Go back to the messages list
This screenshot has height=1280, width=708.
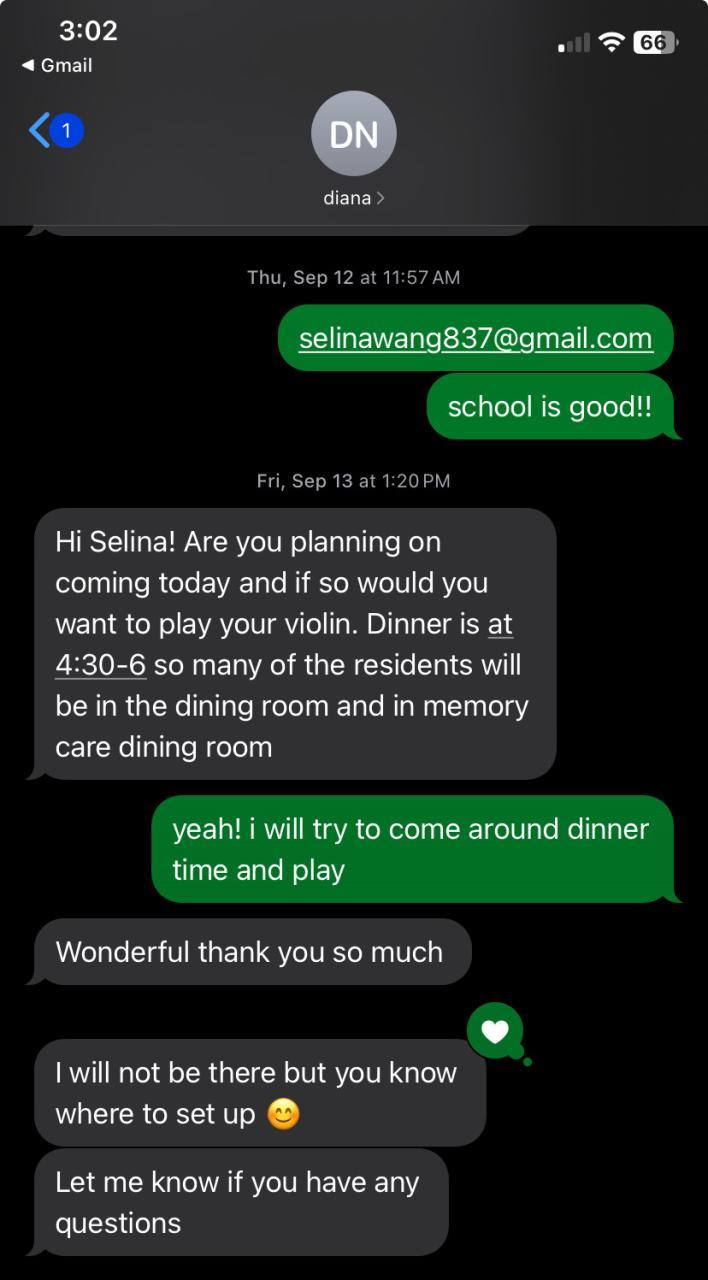tap(42, 130)
